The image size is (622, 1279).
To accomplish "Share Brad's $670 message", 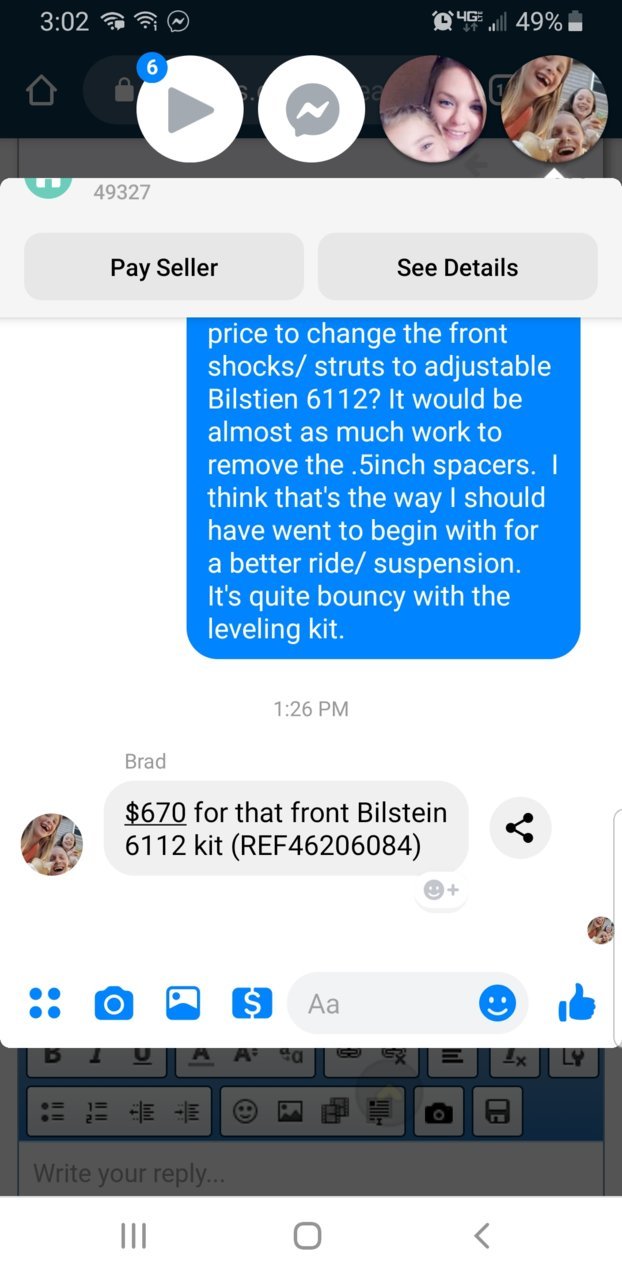I will coord(520,827).
